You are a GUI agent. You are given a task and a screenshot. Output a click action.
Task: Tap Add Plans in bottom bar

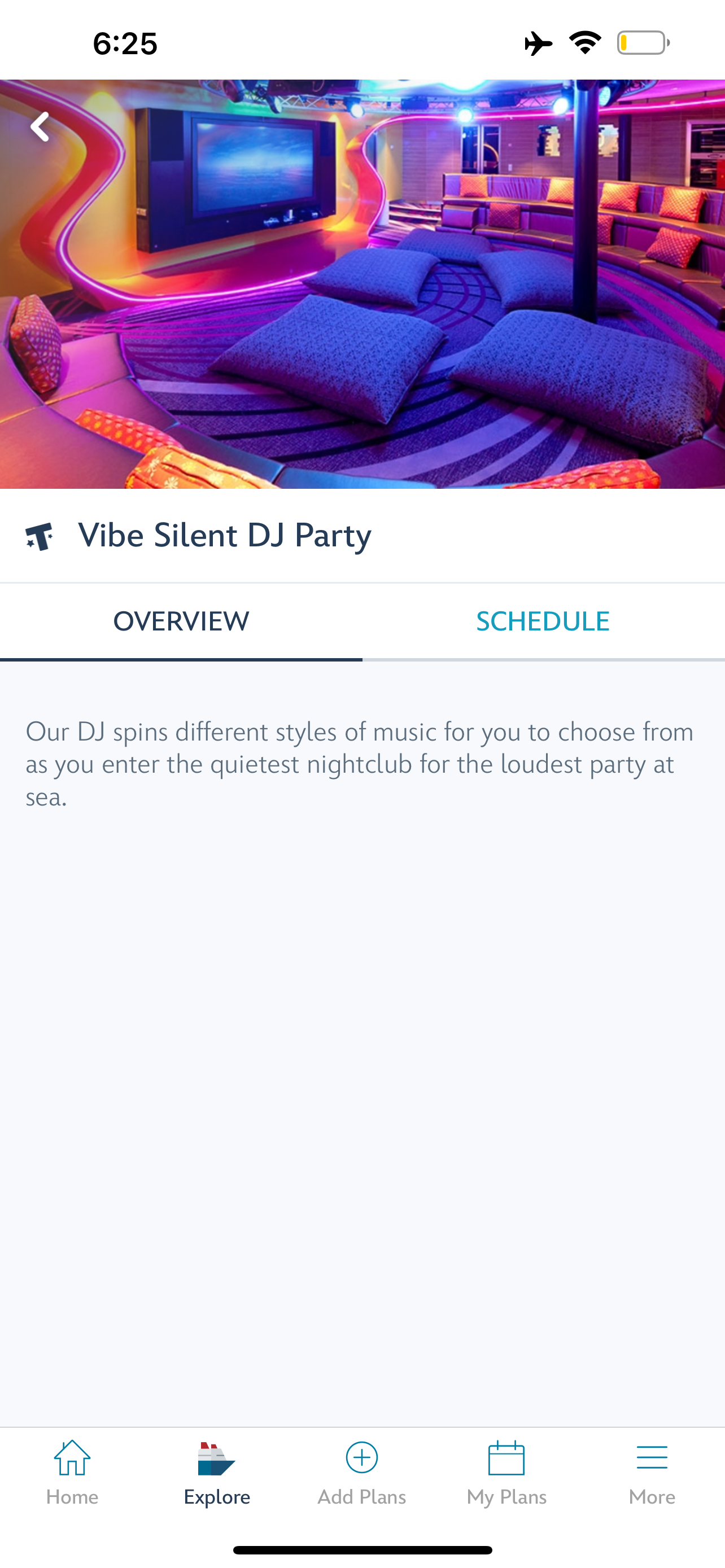coord(361,1472)
